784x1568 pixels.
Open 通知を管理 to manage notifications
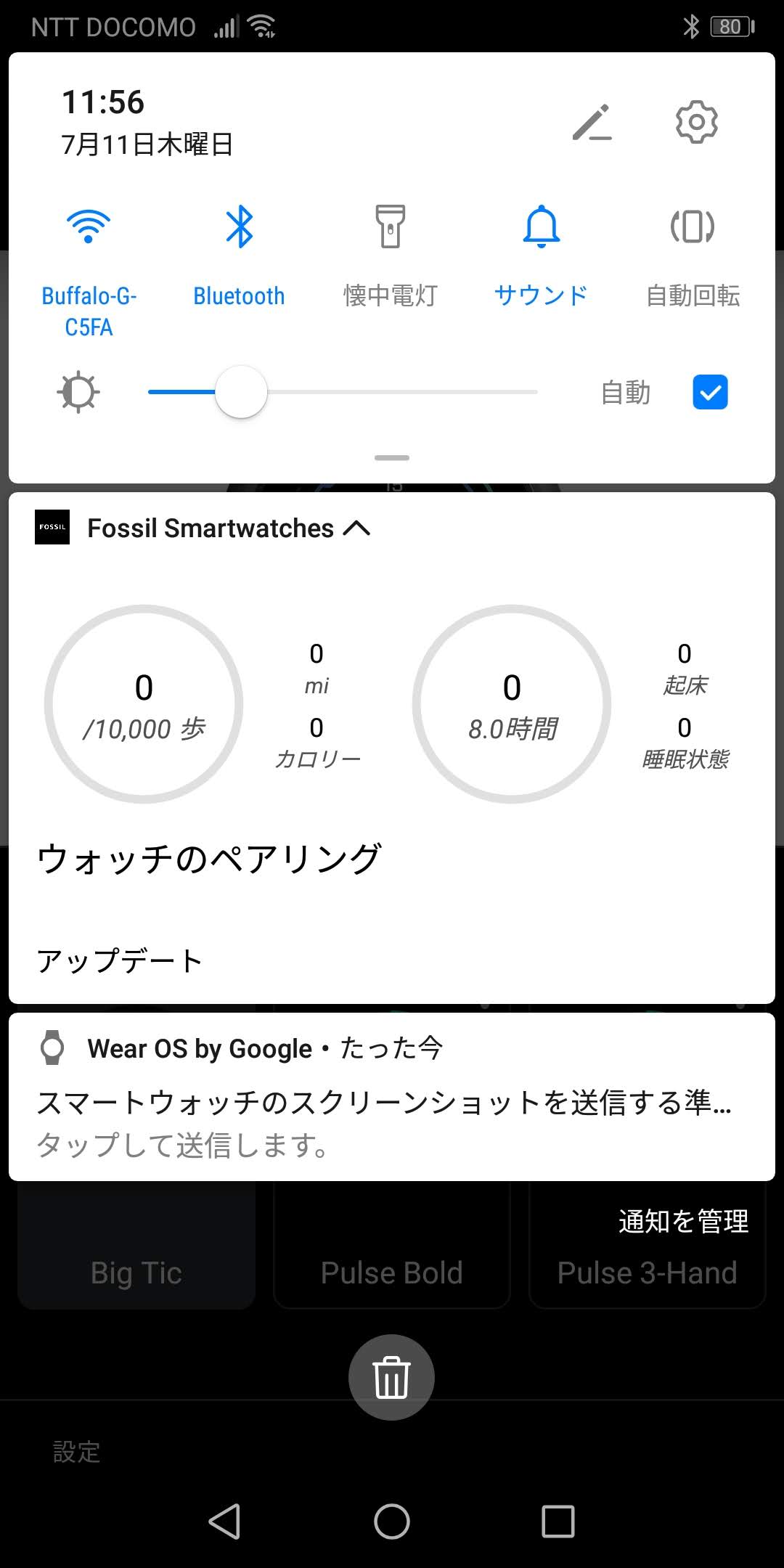click(683, 1221)
